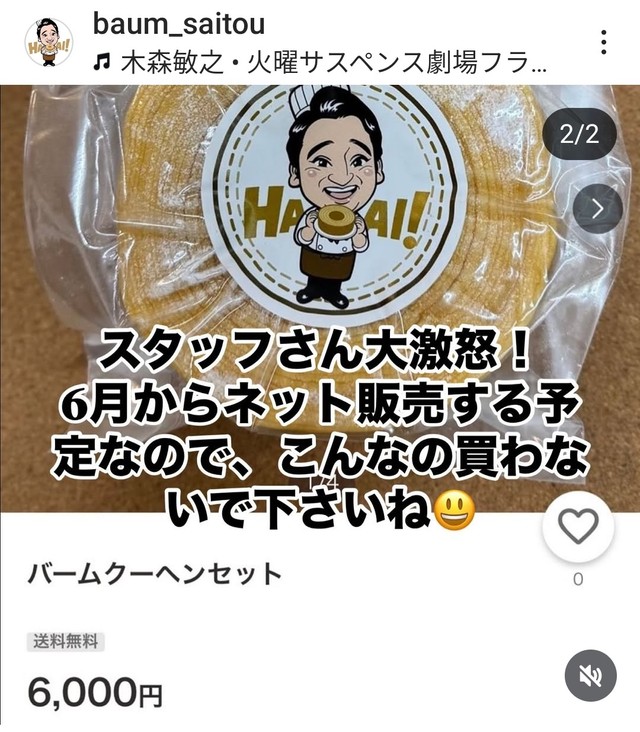Go to the next photo arrow

597,209
